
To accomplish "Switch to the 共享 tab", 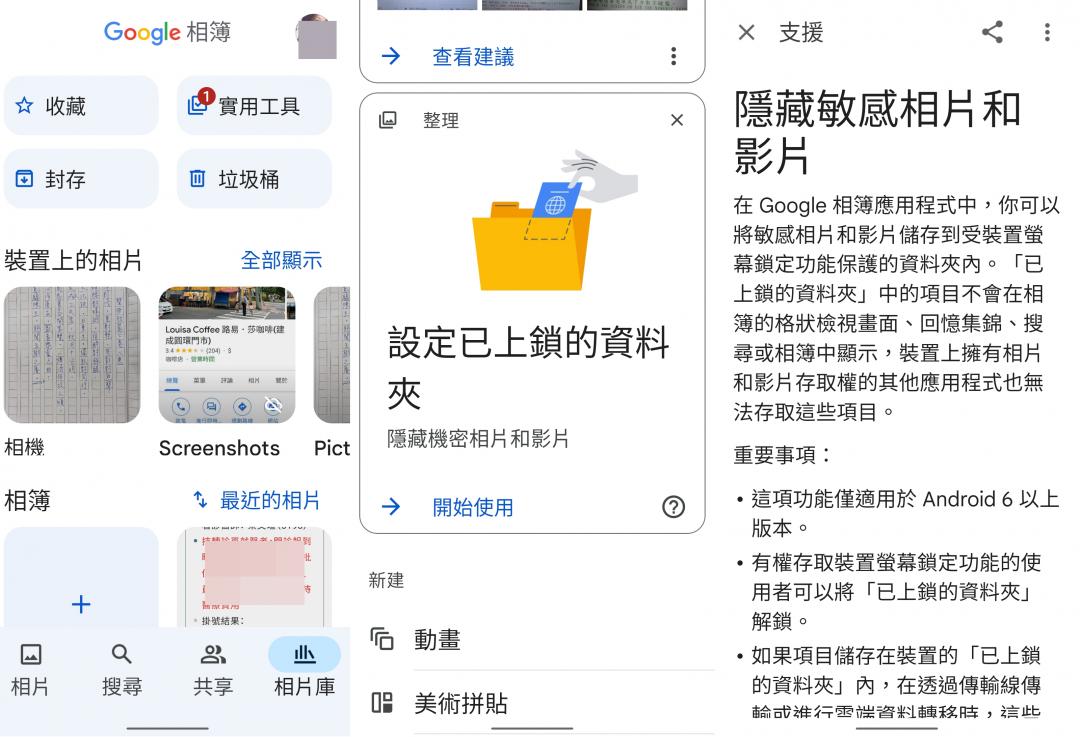I will (x=213, y=671).
